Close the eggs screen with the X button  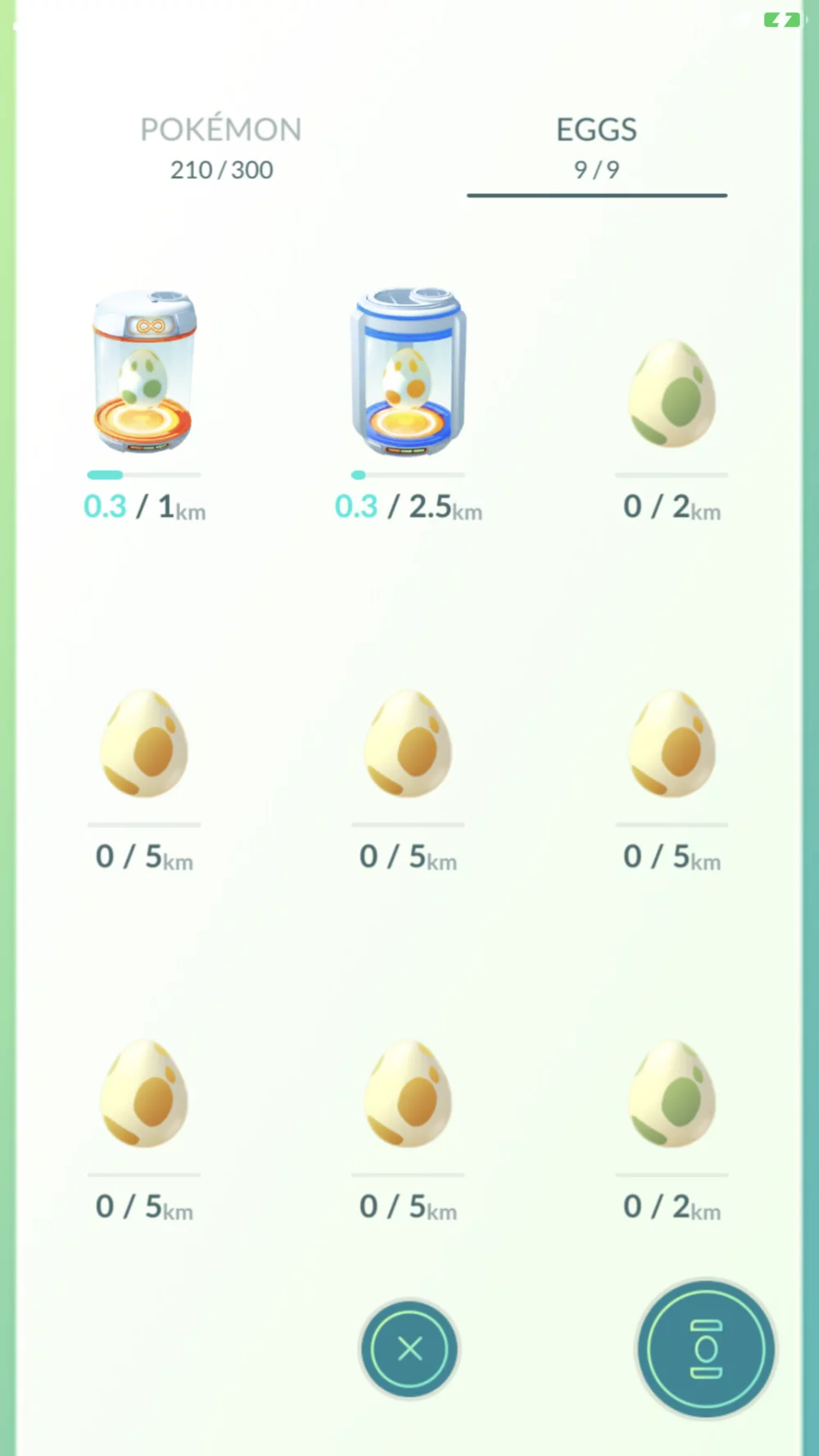click(x=409, y=1348)
